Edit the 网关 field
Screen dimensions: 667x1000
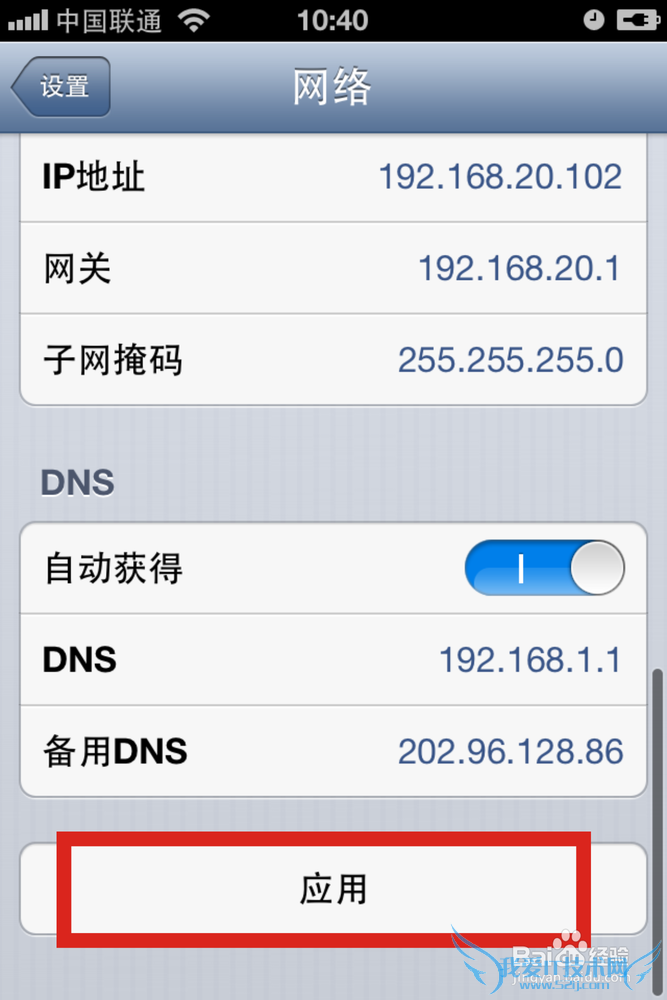[518, 268]
